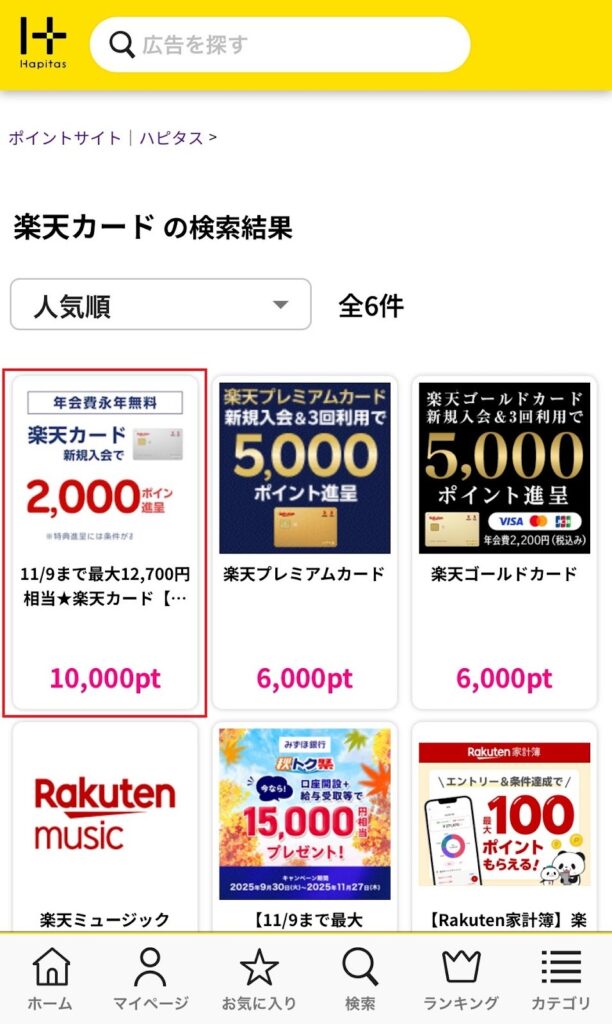Go to the ホーム tab

coord(50,980)
